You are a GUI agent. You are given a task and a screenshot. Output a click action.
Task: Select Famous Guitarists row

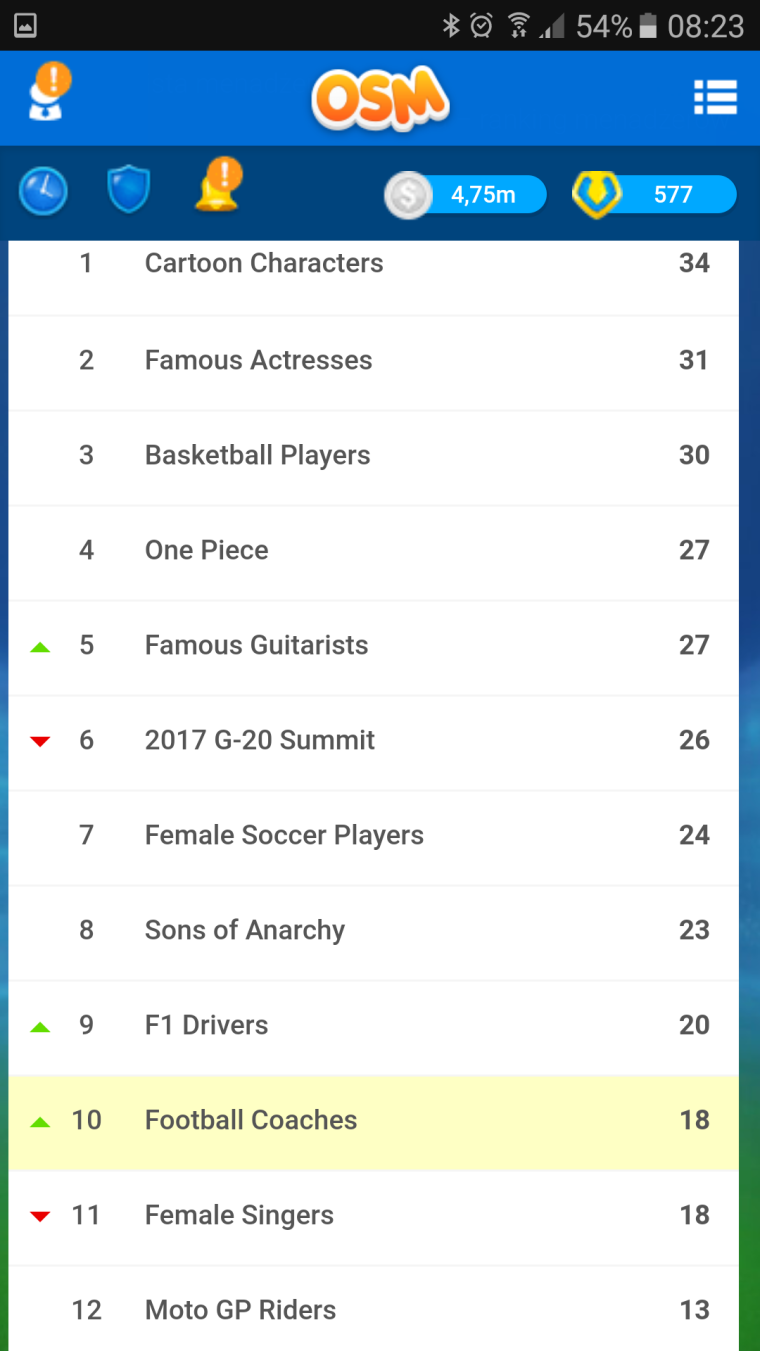pos(374,646)
